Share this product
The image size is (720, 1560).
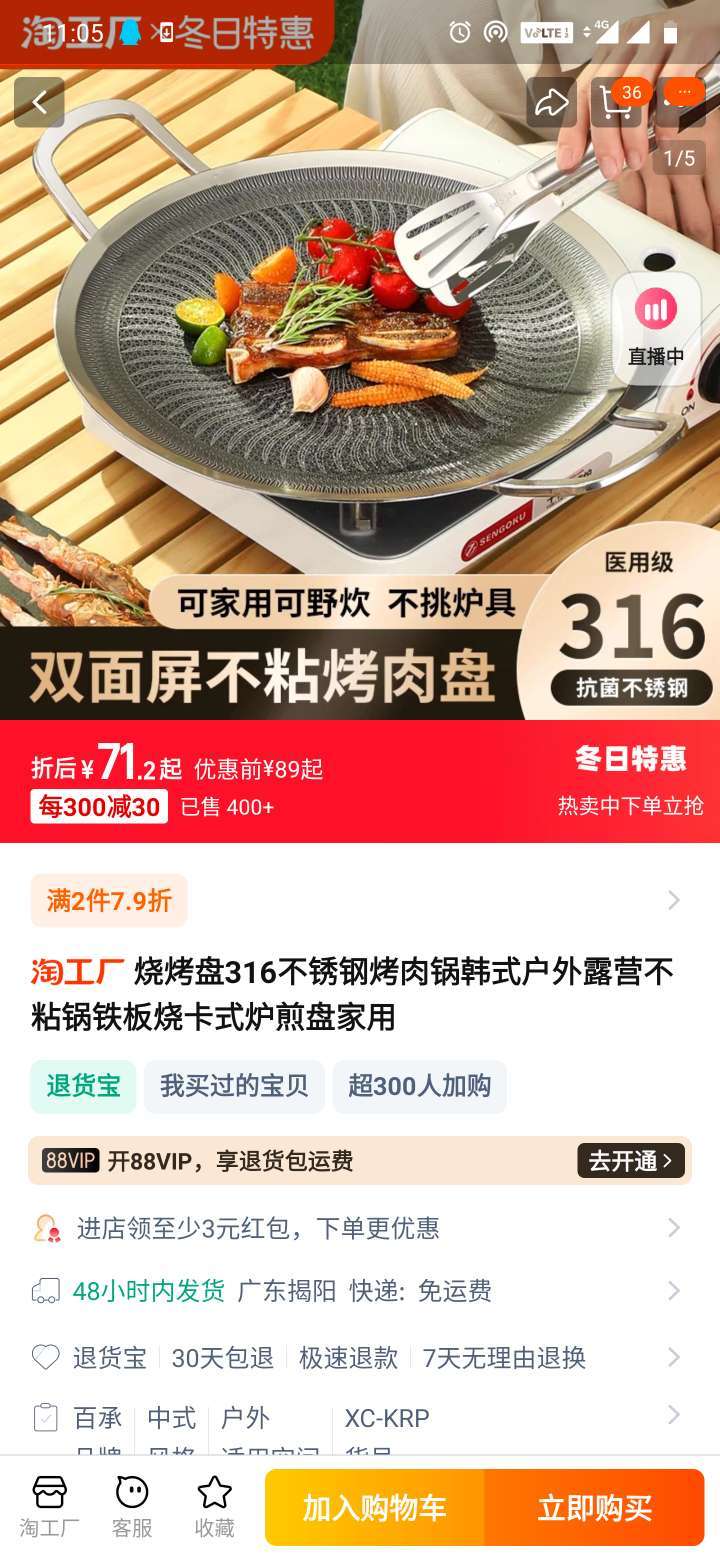pyautogui.click(x=552, y=102)
